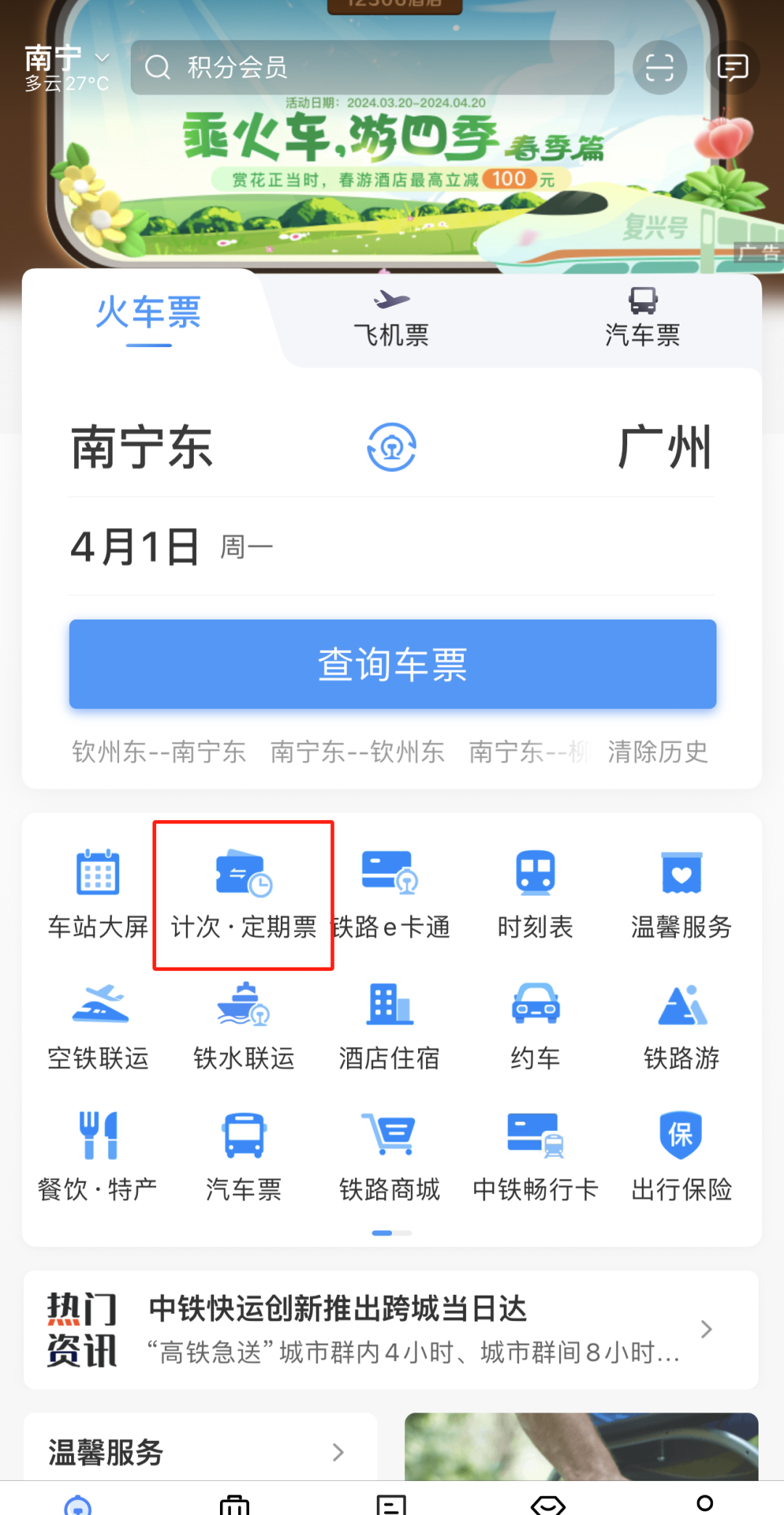
Task: Change city from 南宁
Action: (x=66, y=59)
